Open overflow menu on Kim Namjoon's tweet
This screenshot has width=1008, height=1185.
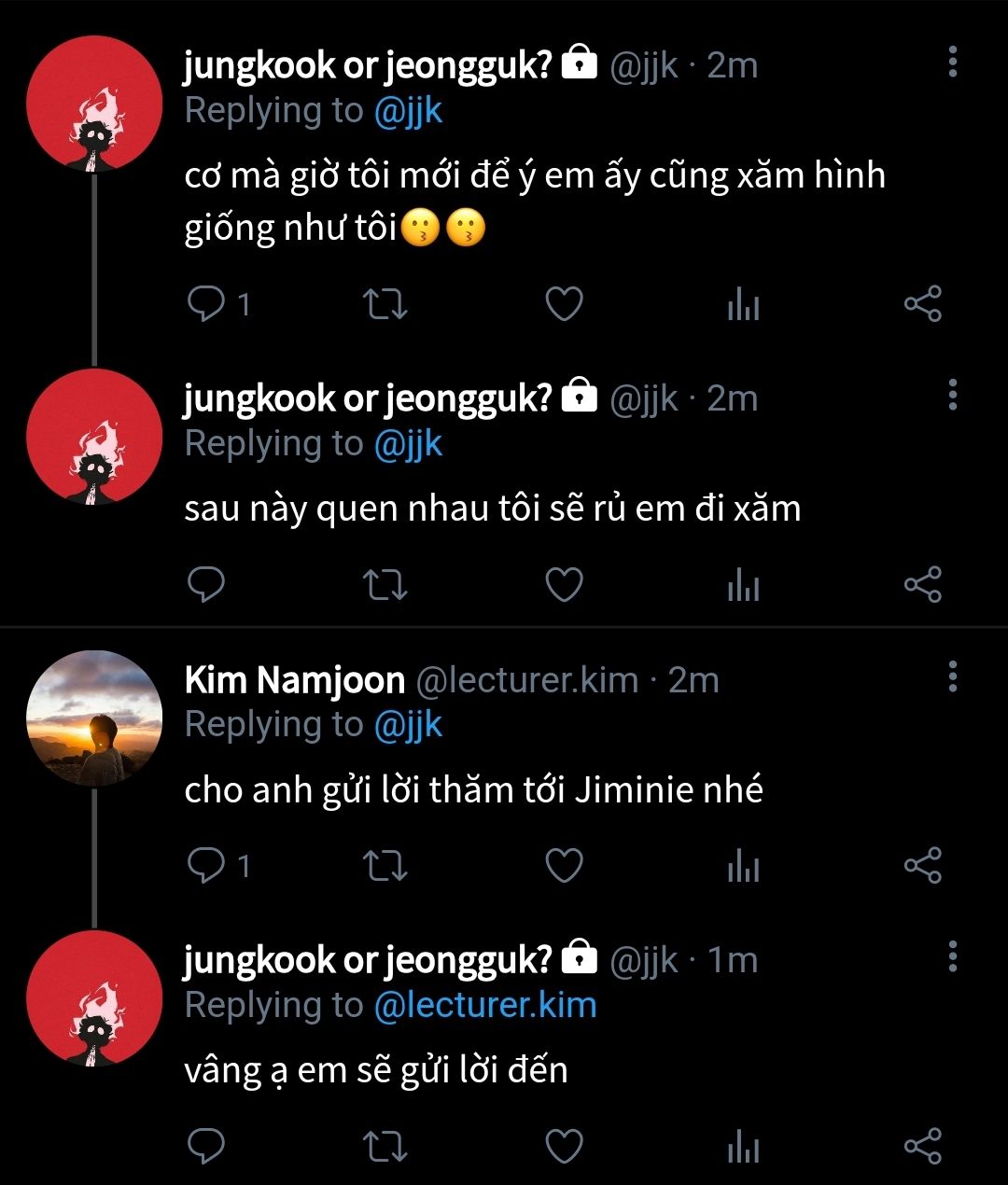(x=953, y=676)
